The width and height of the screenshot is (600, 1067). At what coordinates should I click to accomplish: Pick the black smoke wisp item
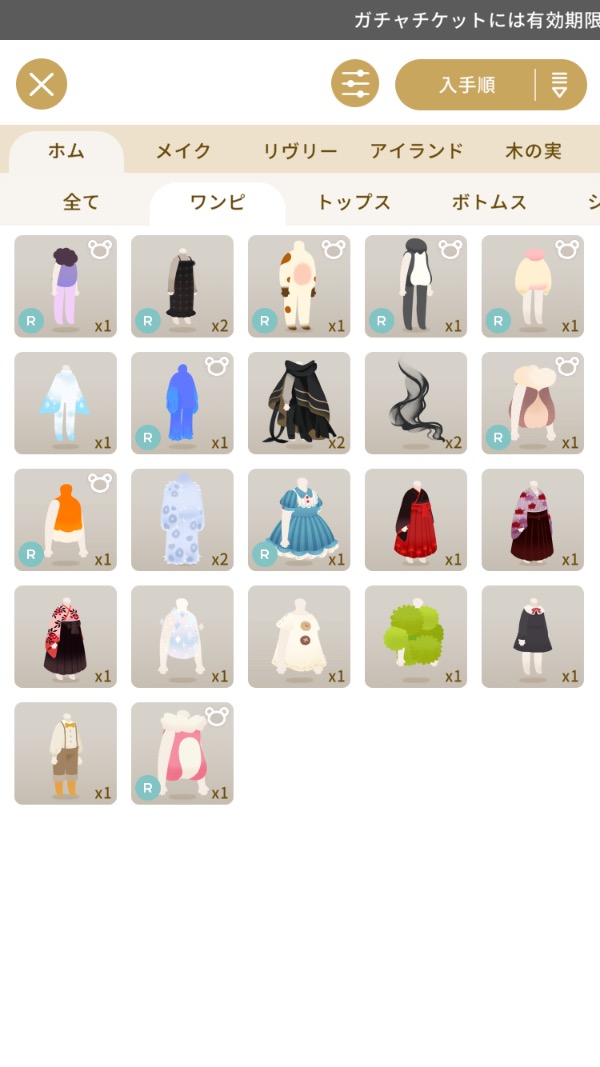[416, 403]
